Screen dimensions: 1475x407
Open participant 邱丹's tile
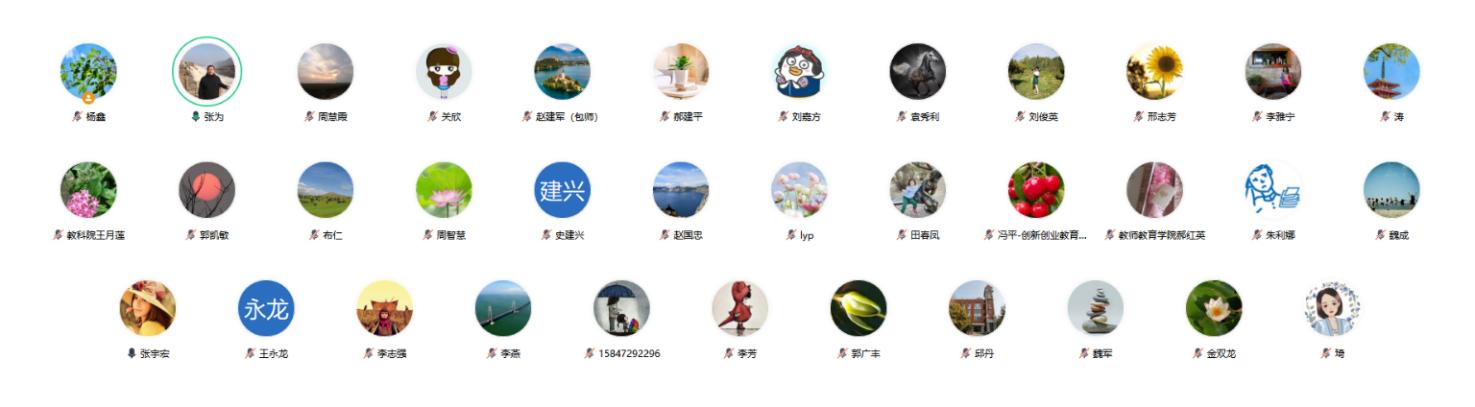click(977, 308)
